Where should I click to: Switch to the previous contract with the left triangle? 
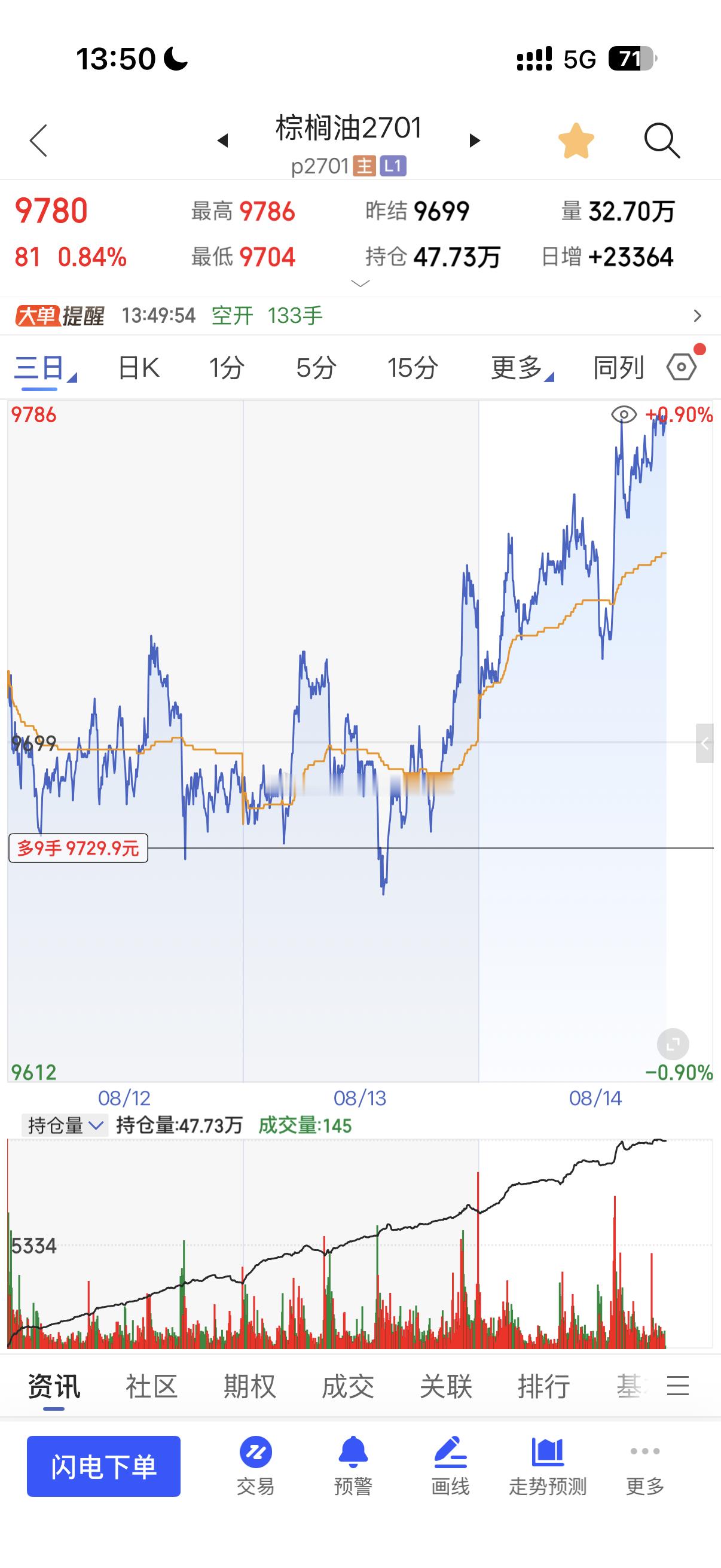[222, 141]
